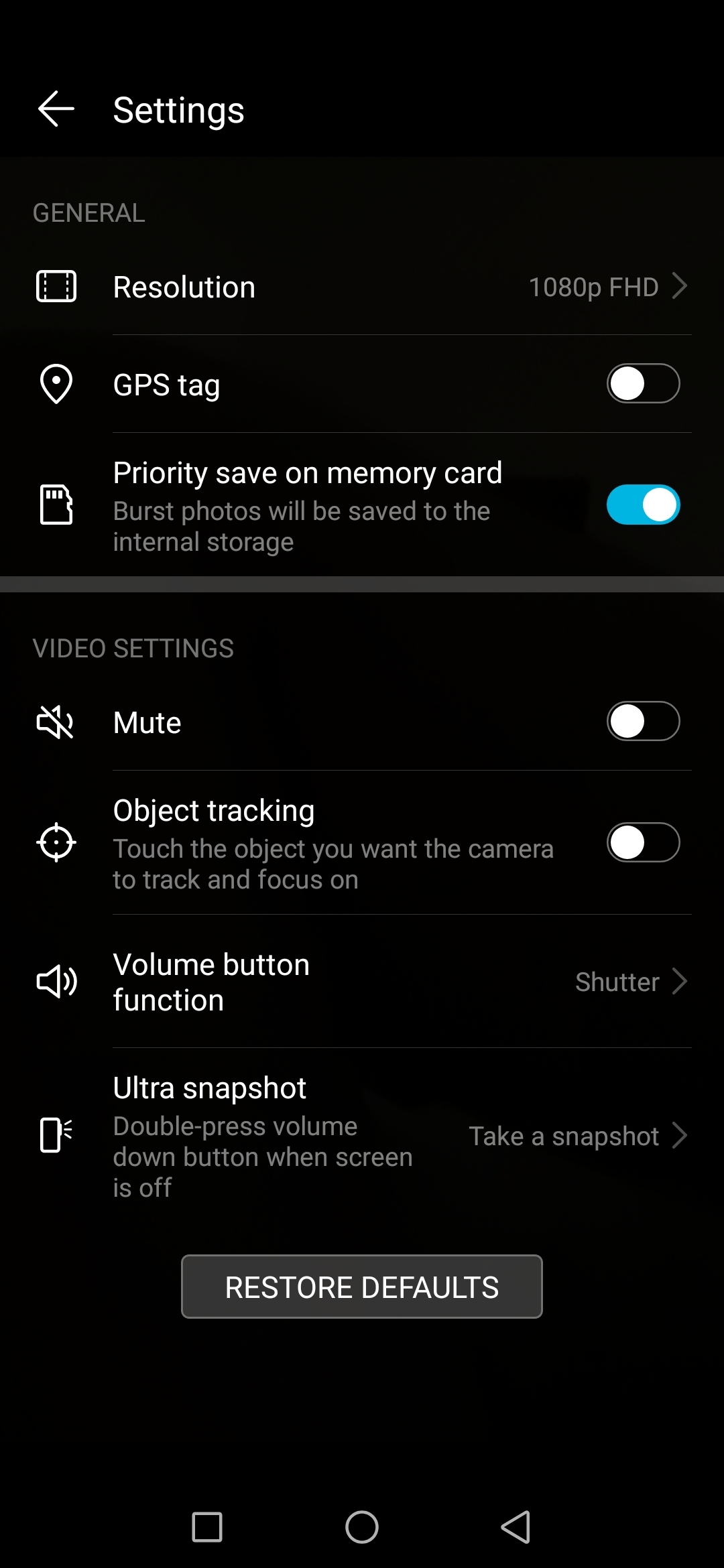Click the muted speaker icon beside Mute
Screen dimensions: 724x1568
(57, 722)
